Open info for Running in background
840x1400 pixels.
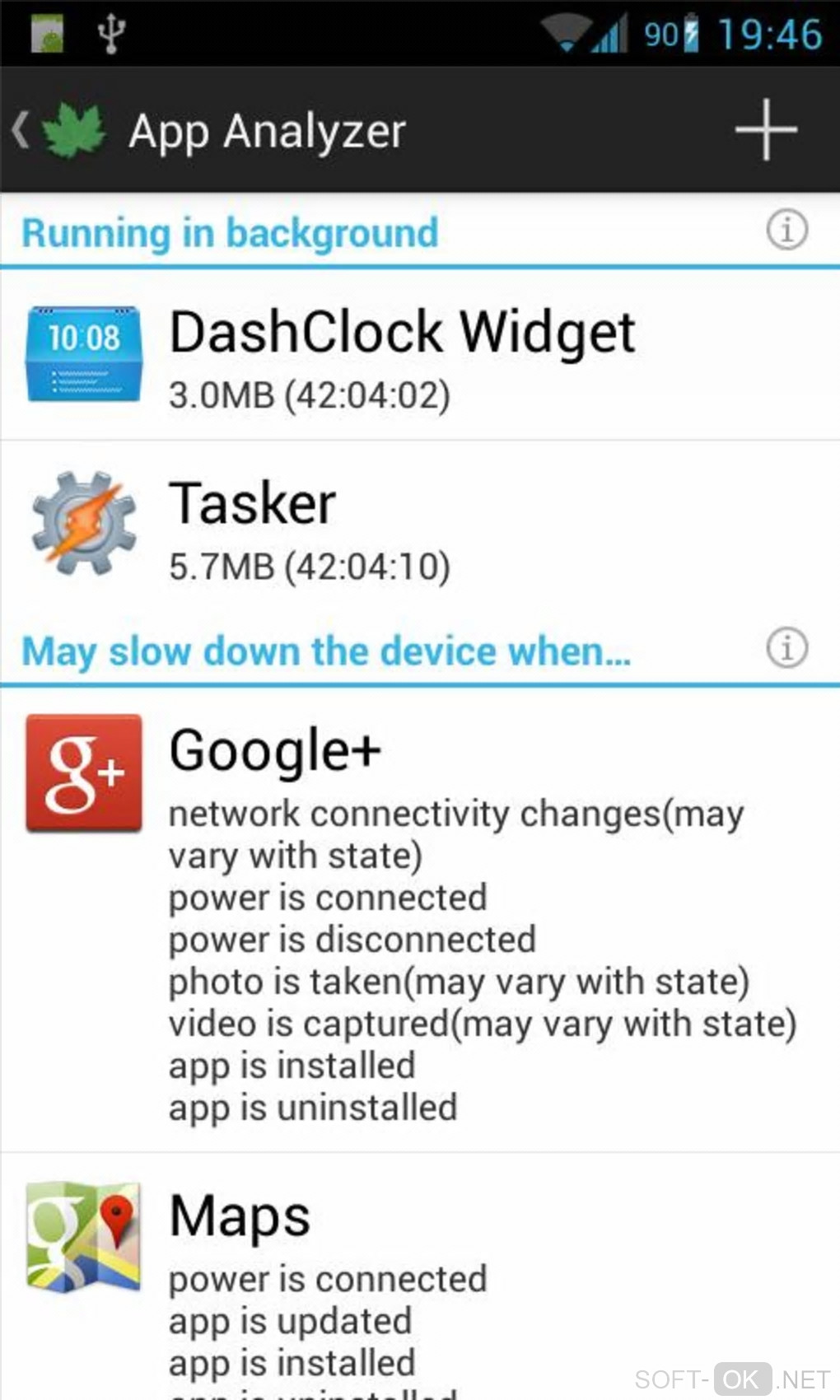click(x=786, y=230)
